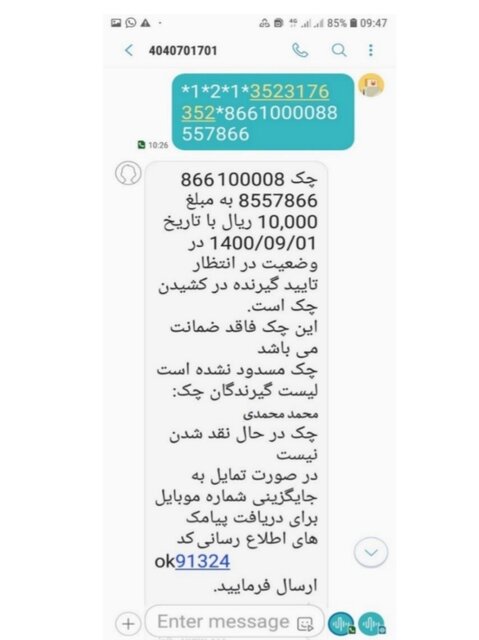
Task: Jump to latest message with down arrow
Action: click(370, 553)
